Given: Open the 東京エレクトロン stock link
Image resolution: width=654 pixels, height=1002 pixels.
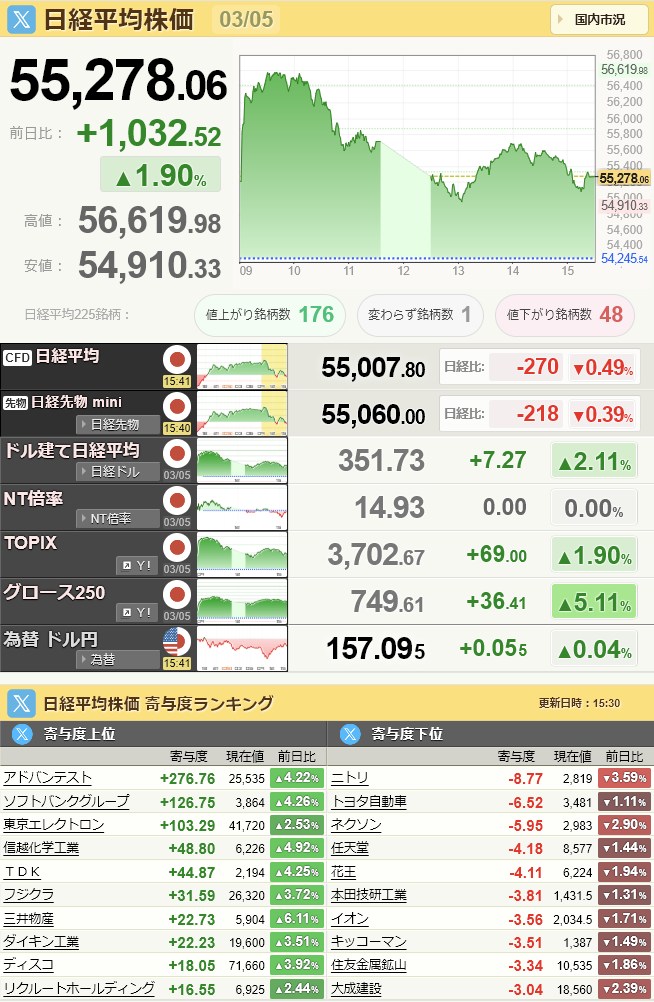Looking at the screenshot, I should click(54, 825).
